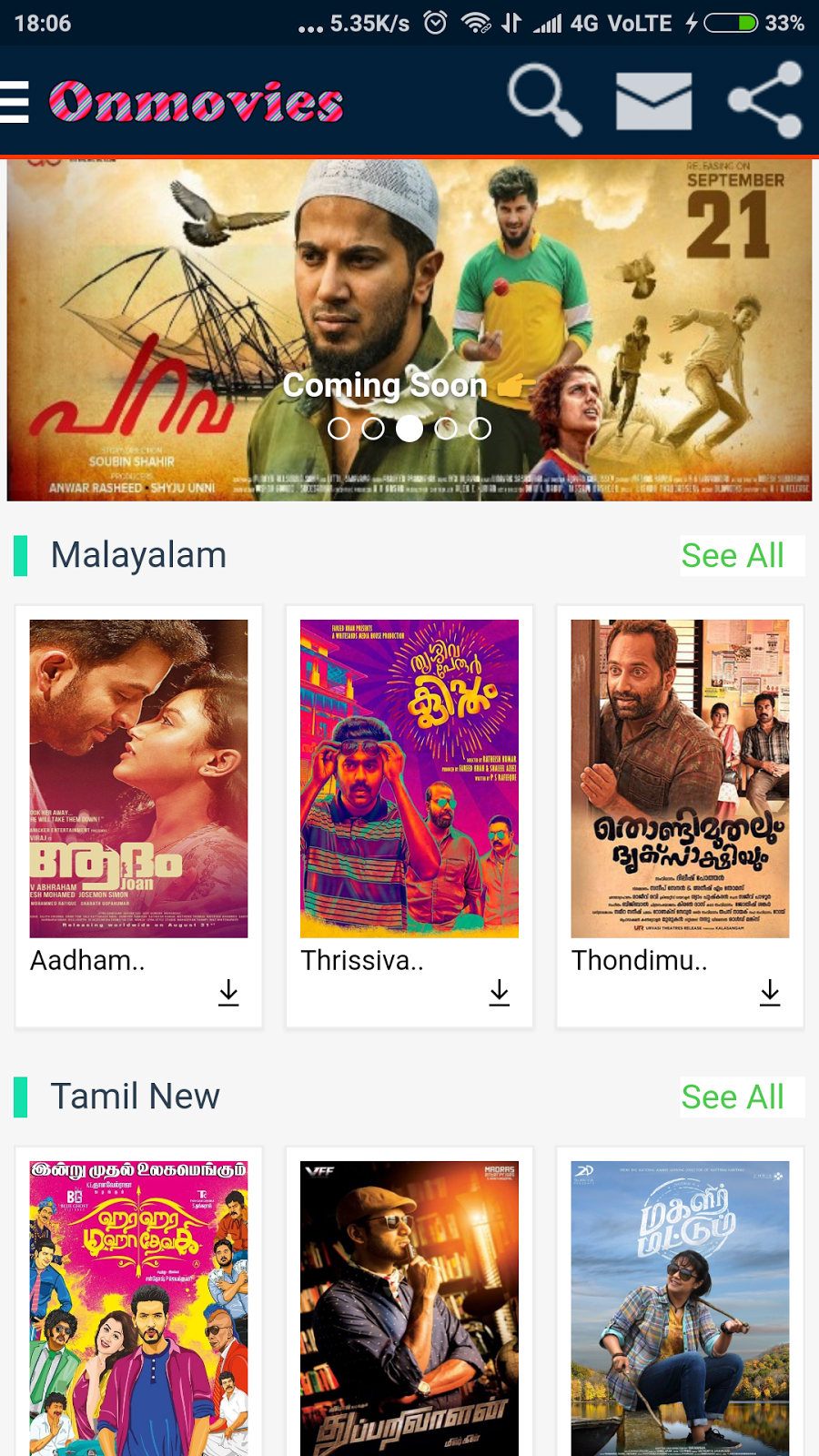See all Malayalam movies
819x1456 pixels.
click(x=733, y=555)
